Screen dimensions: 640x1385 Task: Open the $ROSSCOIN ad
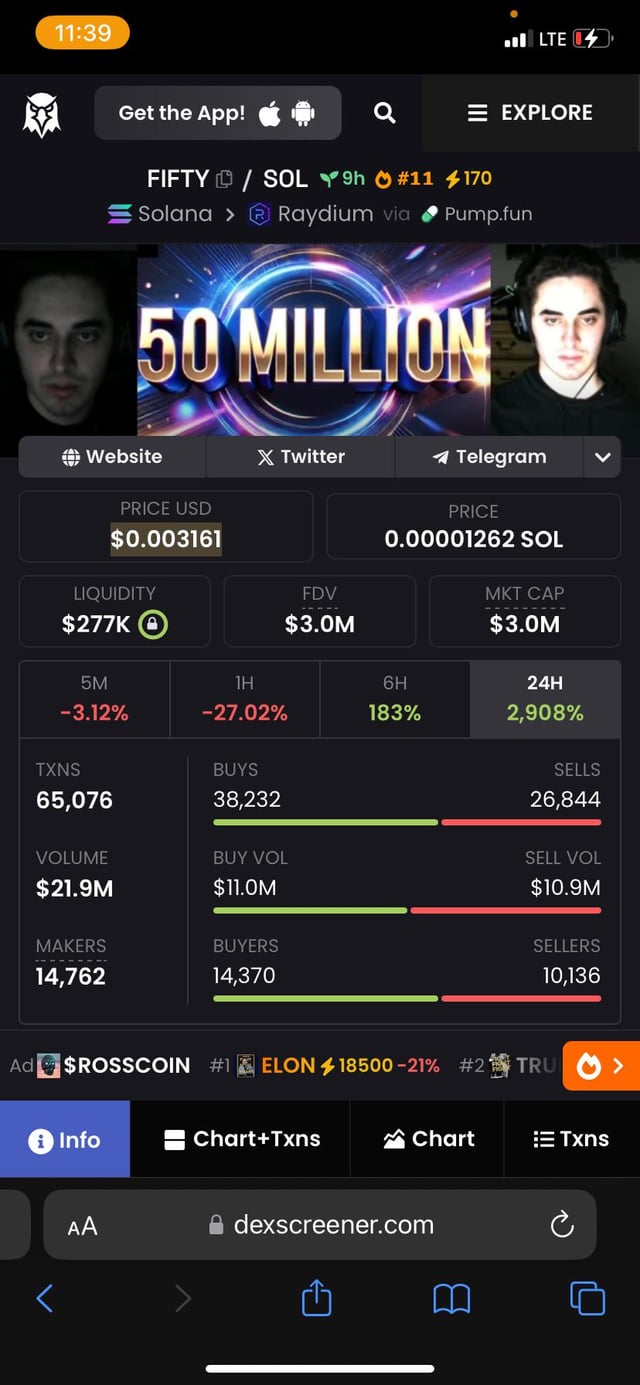[114, 1065]
